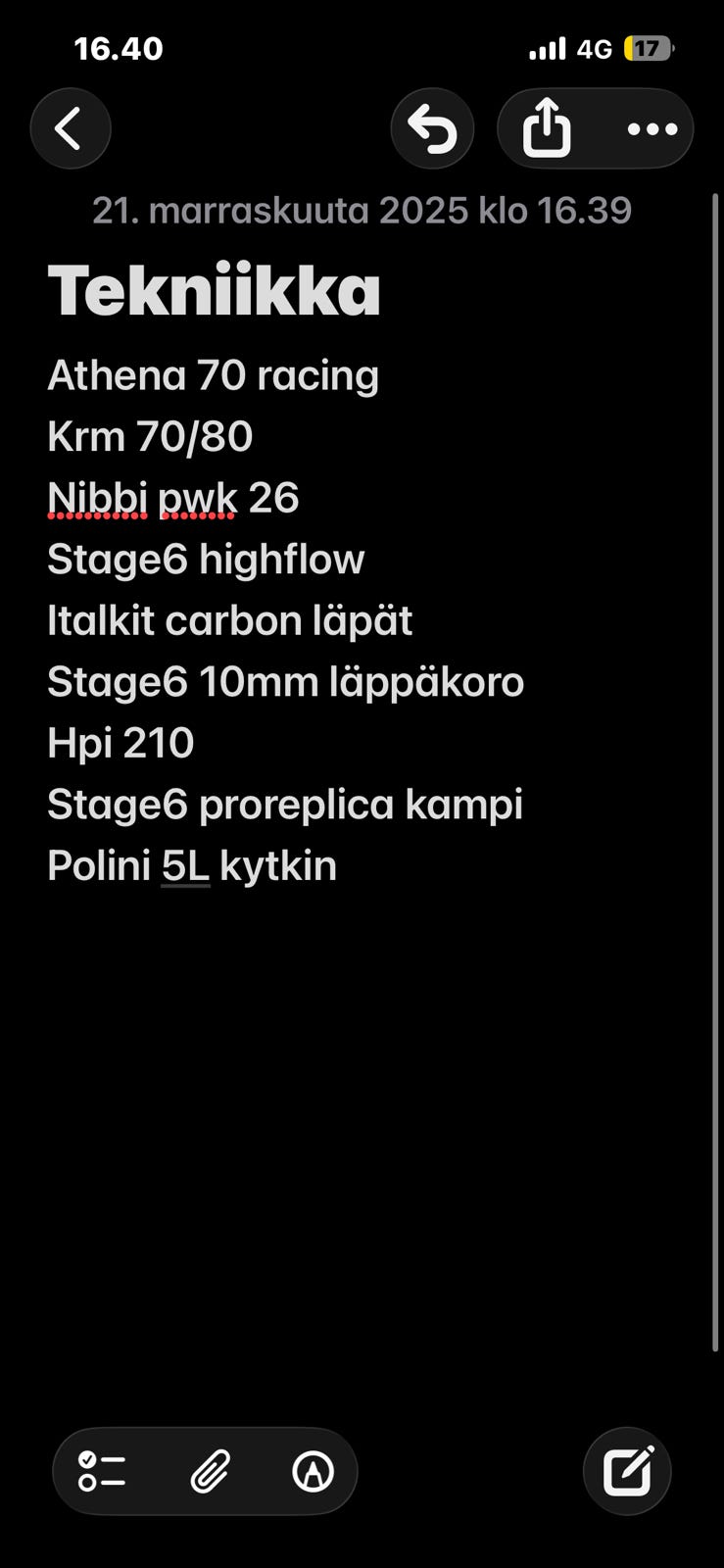Tap the clock showing 16.40
Image resolution: width=724 pixels, height=1568 pixels.
click(120, 48)
